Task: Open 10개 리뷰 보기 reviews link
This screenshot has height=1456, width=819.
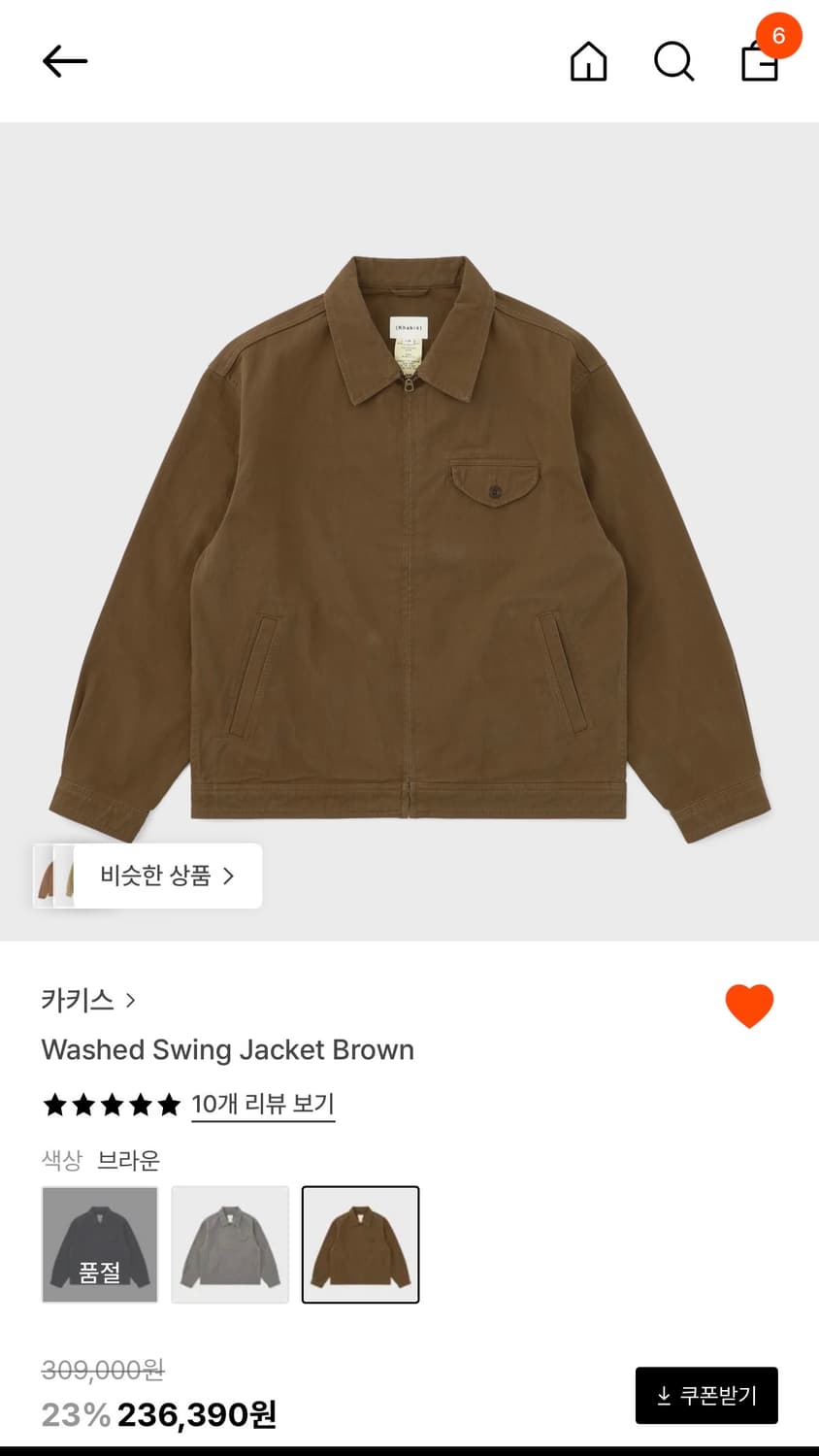Action: tap(262, 1104)
